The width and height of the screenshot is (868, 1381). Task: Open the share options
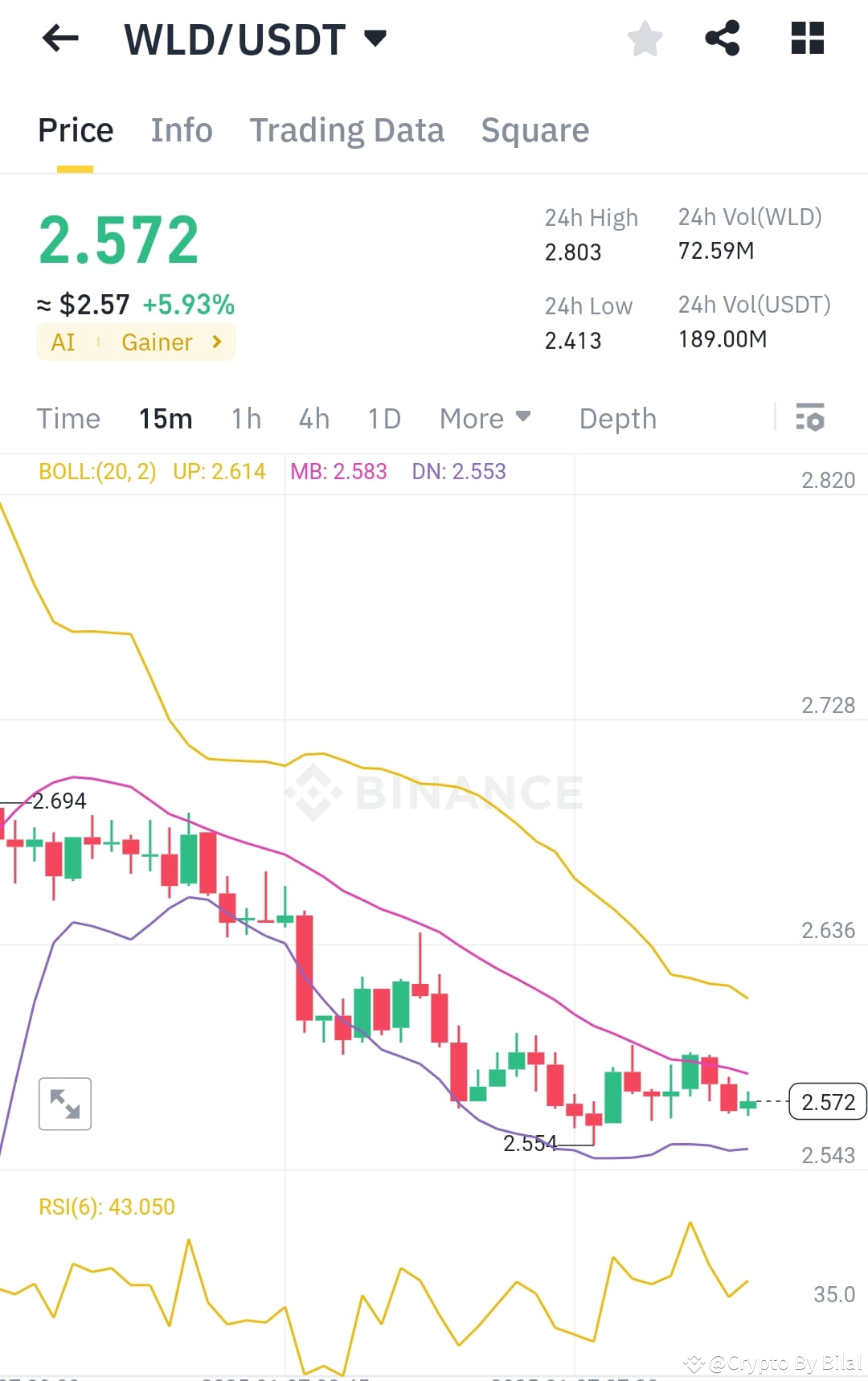click(722, 38)
